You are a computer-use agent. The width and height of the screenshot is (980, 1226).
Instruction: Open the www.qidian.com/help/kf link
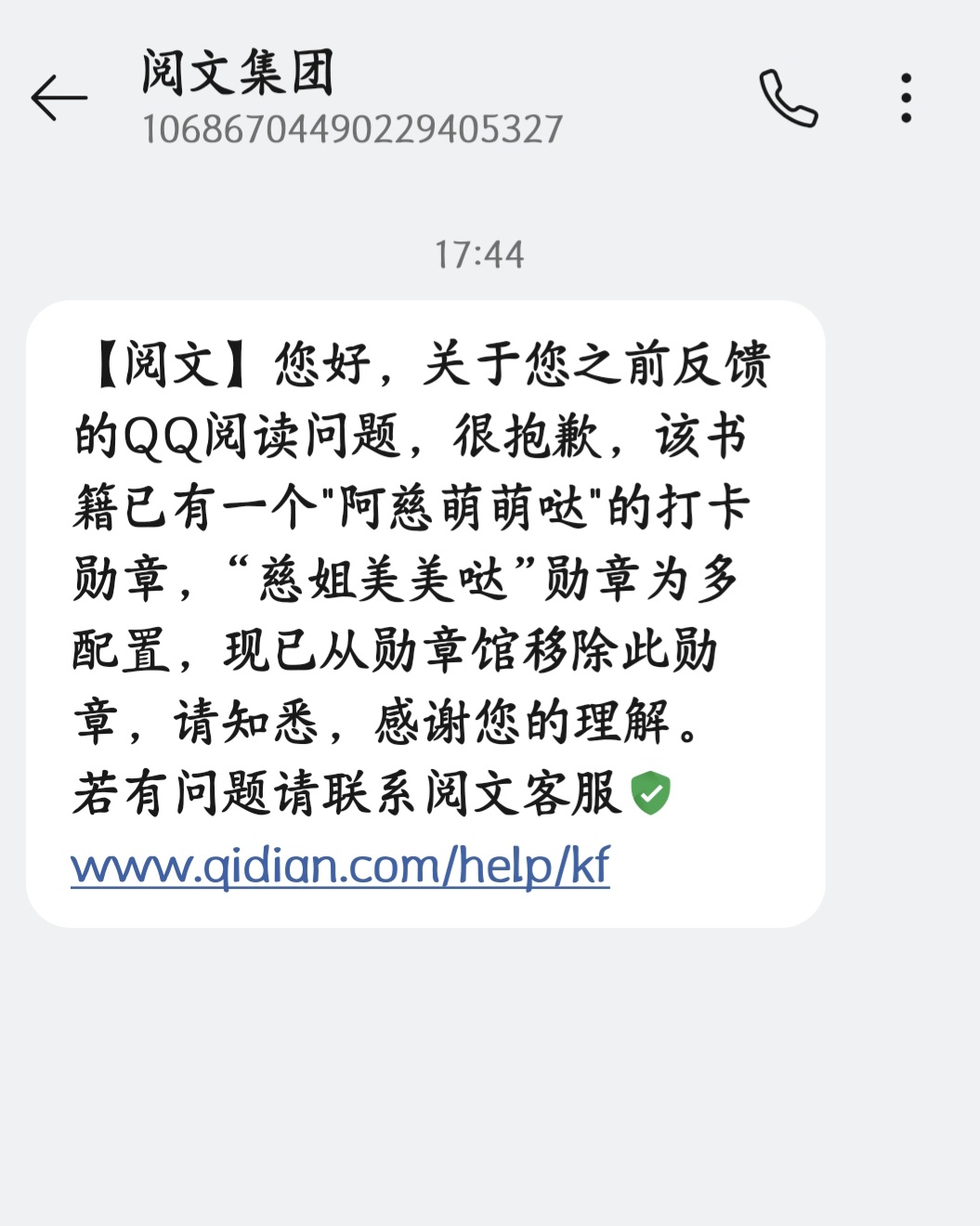(x=340, y=866)
